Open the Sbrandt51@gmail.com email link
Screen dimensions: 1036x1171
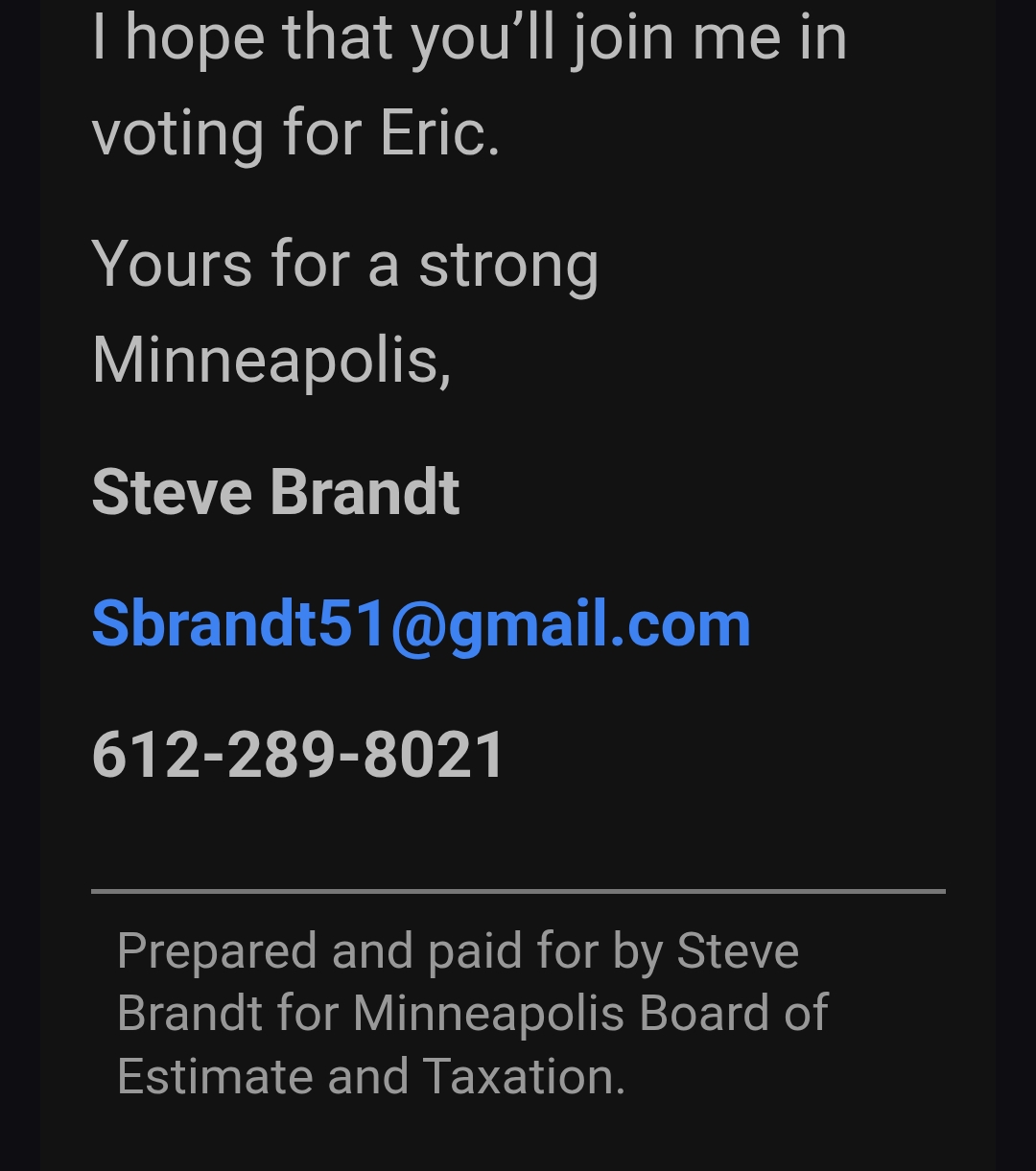420,624
